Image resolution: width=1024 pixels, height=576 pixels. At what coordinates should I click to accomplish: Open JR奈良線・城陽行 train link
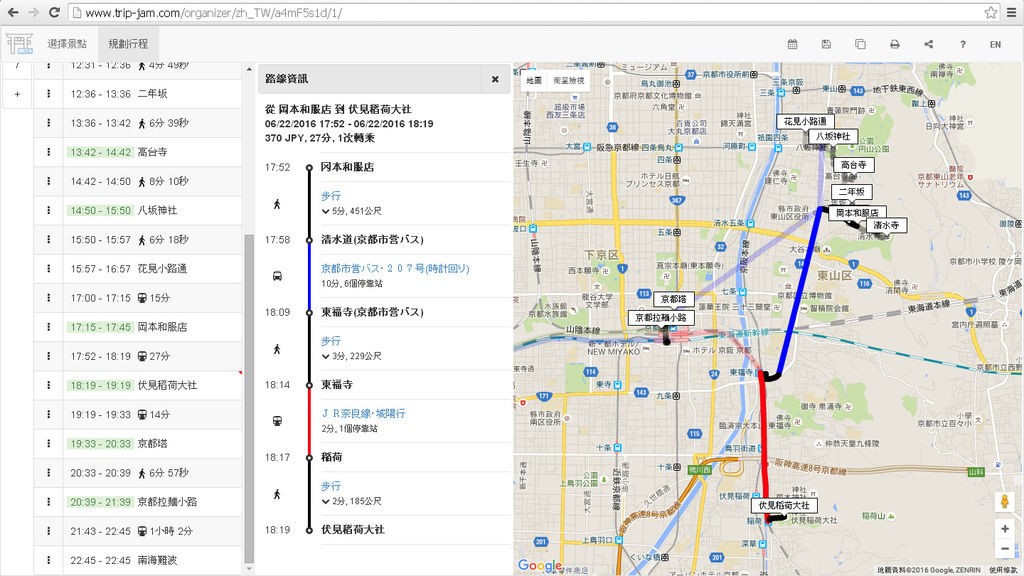pos(363,413)
